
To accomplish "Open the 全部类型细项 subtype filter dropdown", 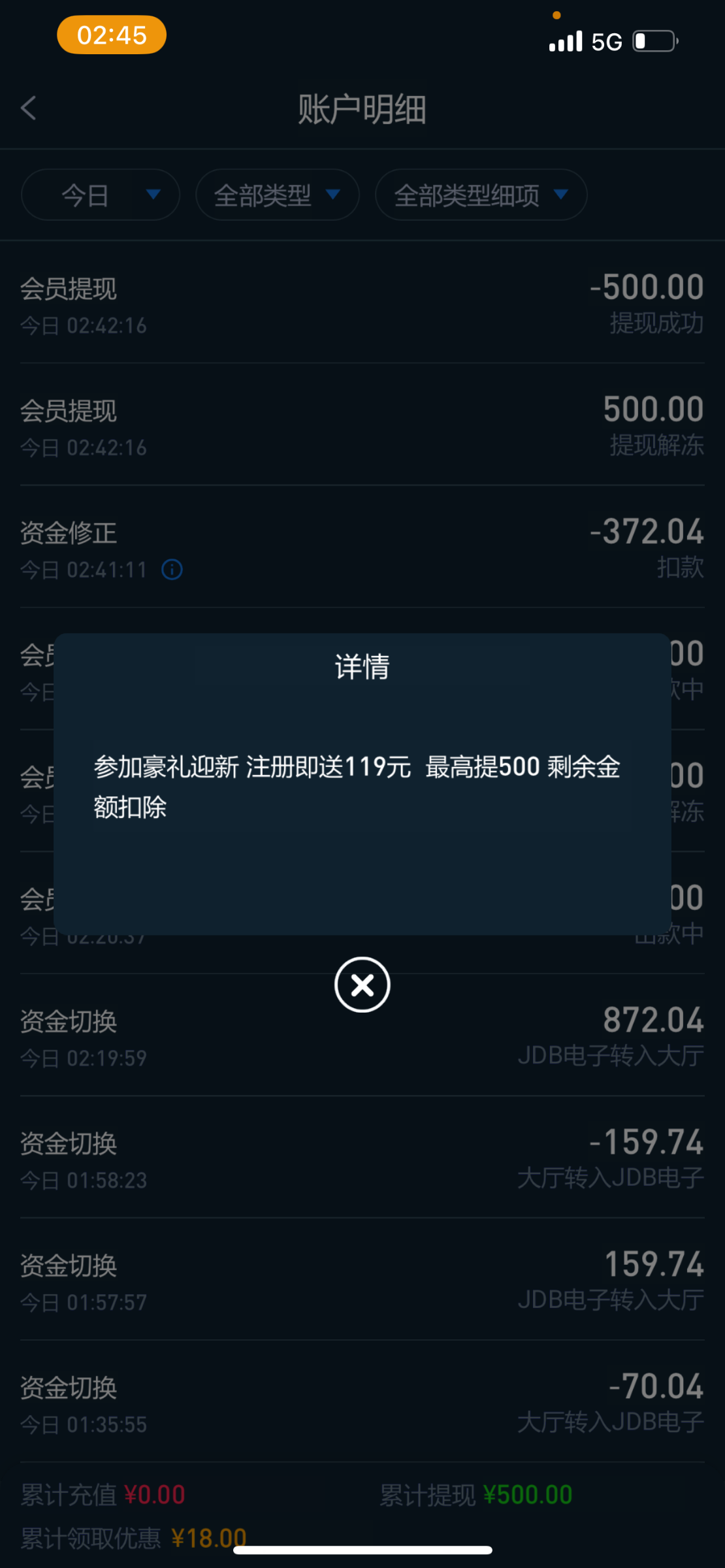I will (480, 194).
